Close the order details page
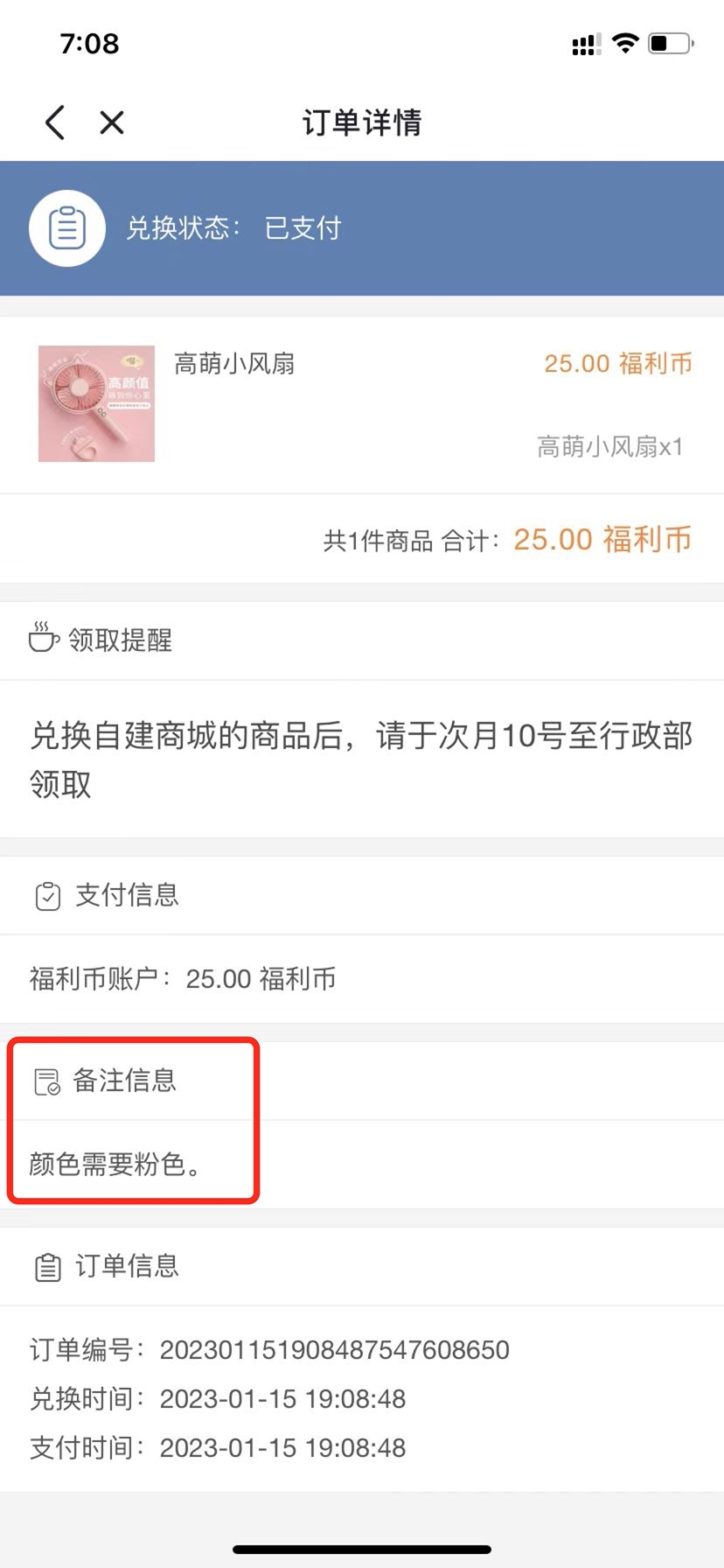 (112, 122)
